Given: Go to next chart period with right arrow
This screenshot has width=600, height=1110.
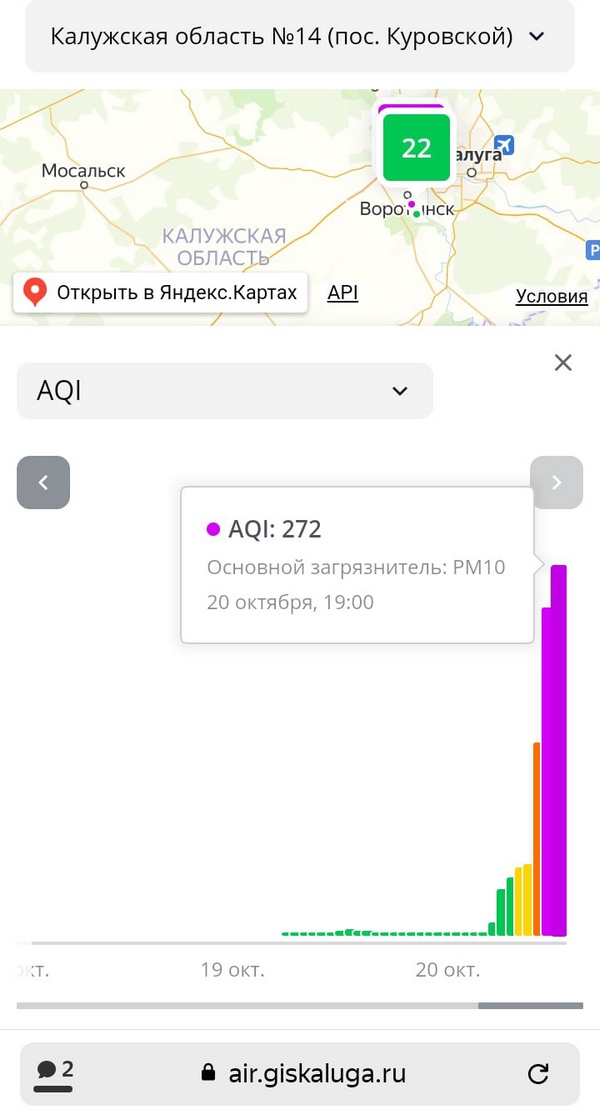Looking at the screenshot, I should coord(556,482).
